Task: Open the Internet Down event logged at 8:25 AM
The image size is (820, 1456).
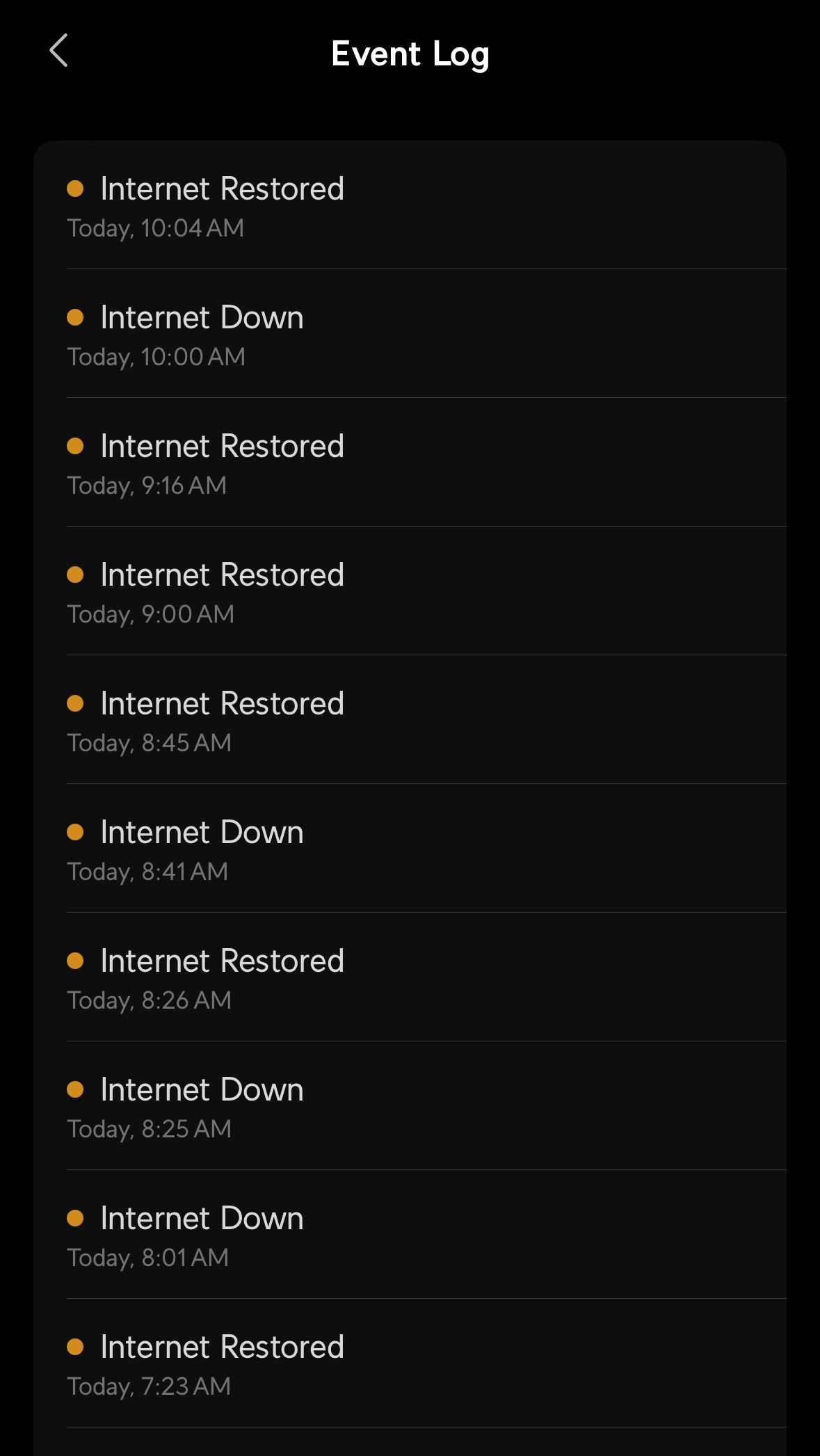Action: point(202,1090)
